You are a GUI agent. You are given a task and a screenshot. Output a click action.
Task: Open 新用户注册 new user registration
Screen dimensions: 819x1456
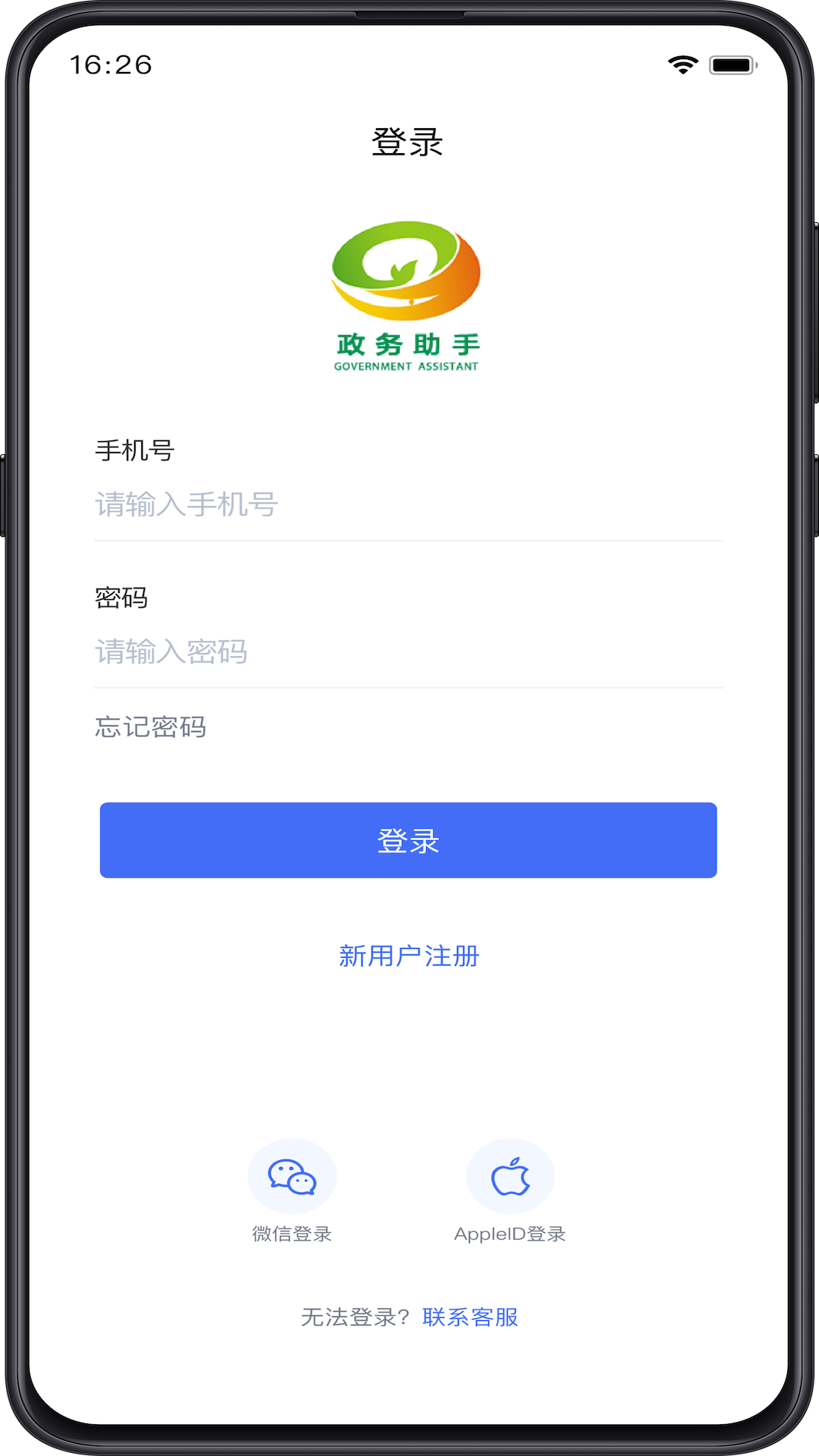coord(409,956)
